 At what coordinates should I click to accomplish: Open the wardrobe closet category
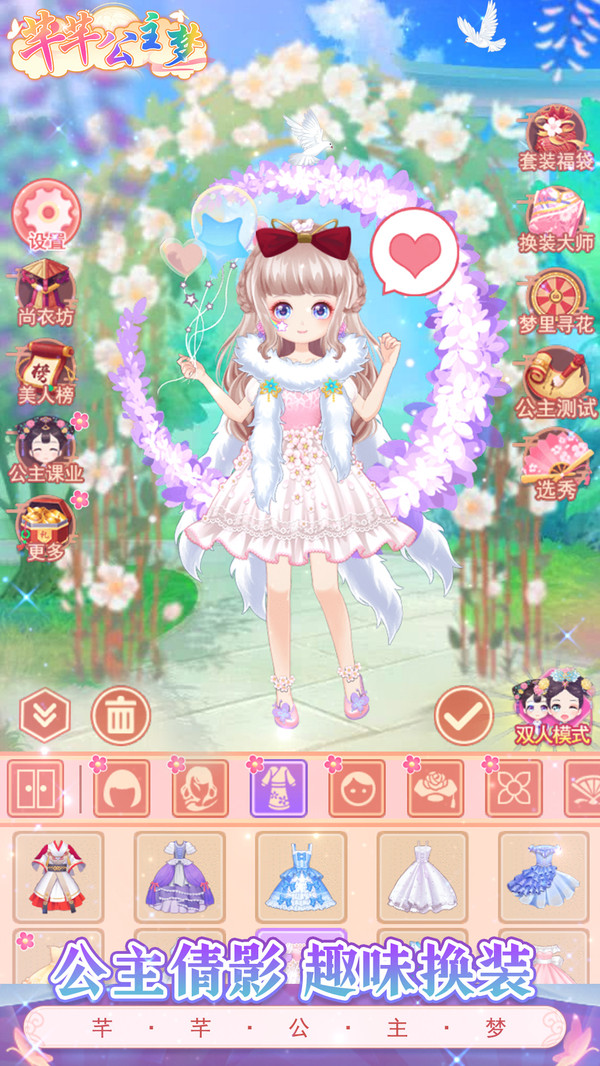(36, 789)
